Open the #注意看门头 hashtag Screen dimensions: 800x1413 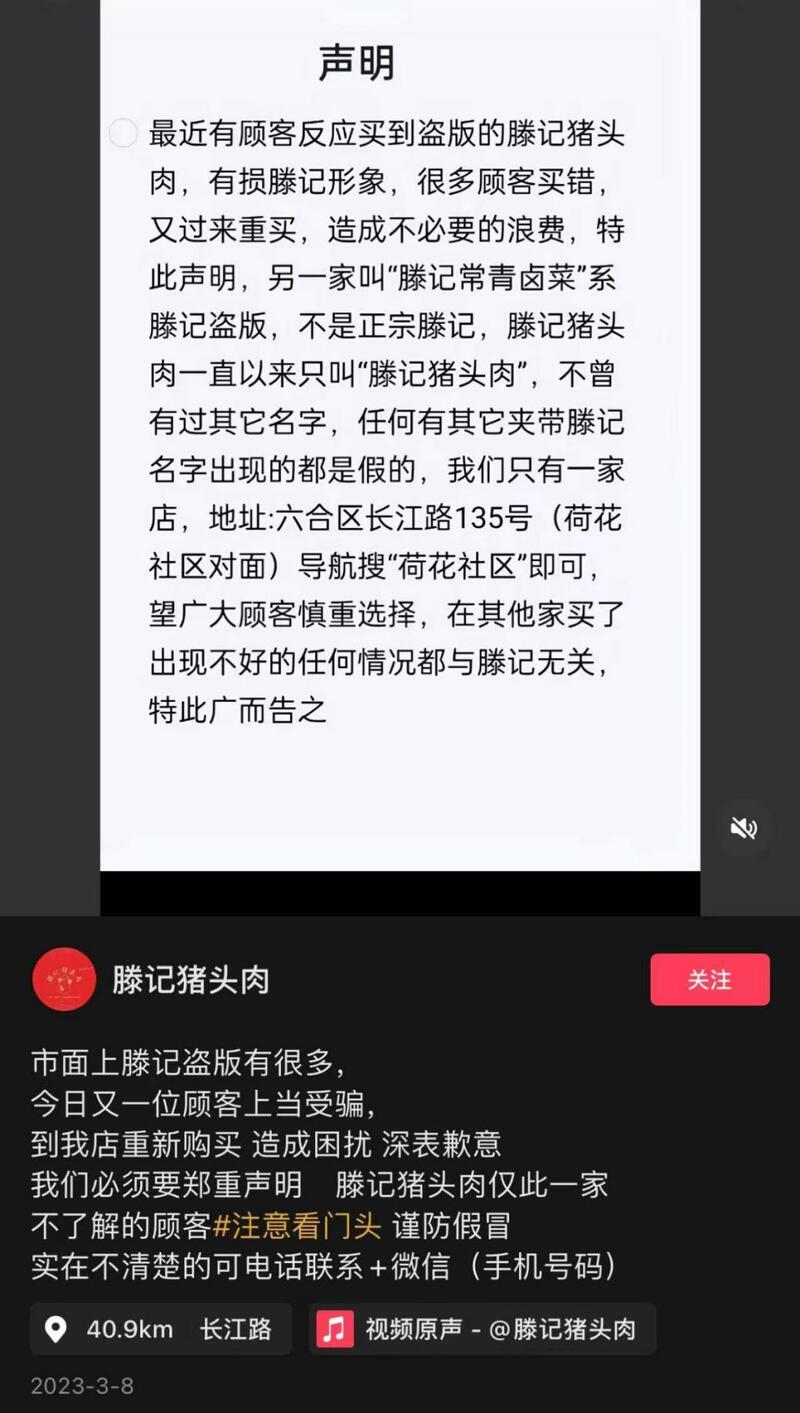pyautogui.click(x=298, y=1225)
